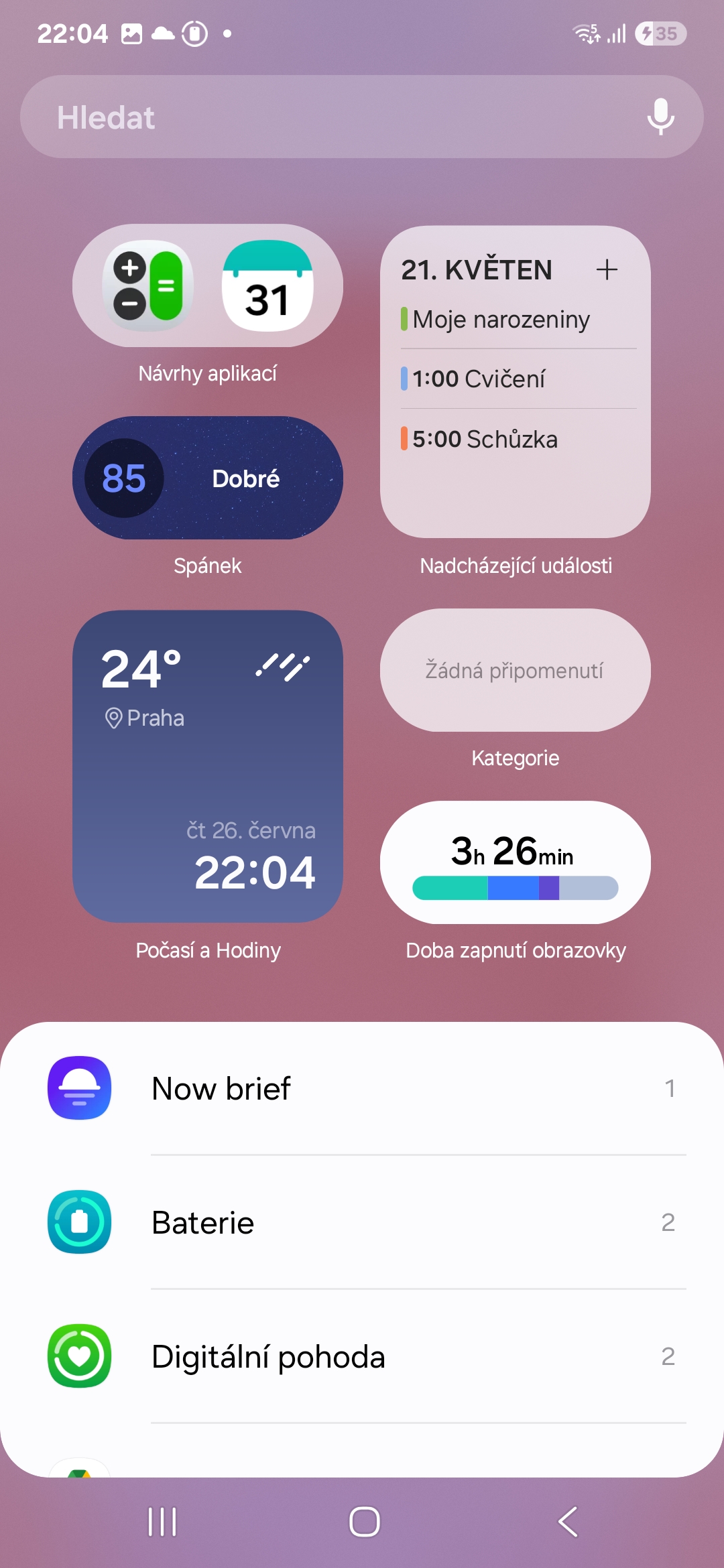Select the Návrhy aplikací widget

click(x=208, y=285)
